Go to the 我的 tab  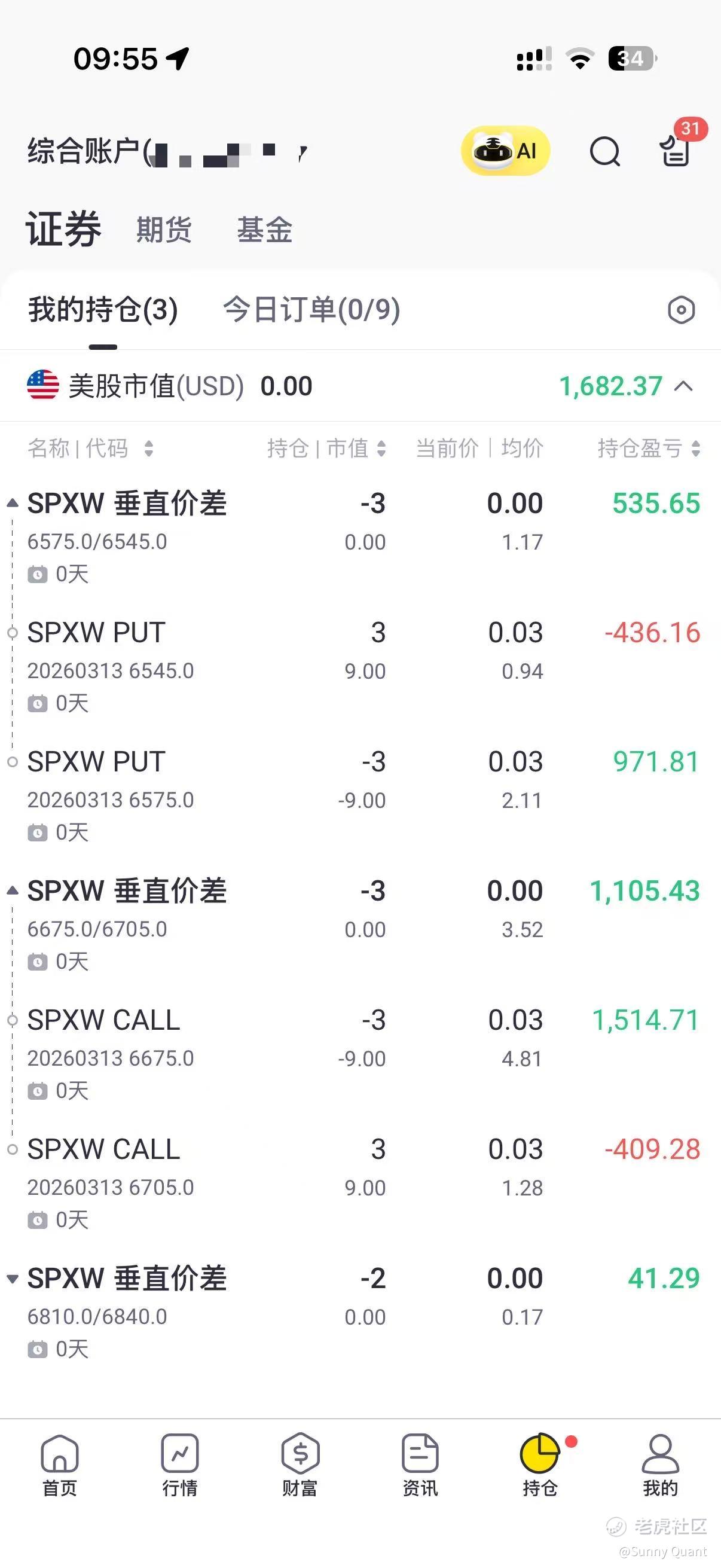coord(660,1465)
